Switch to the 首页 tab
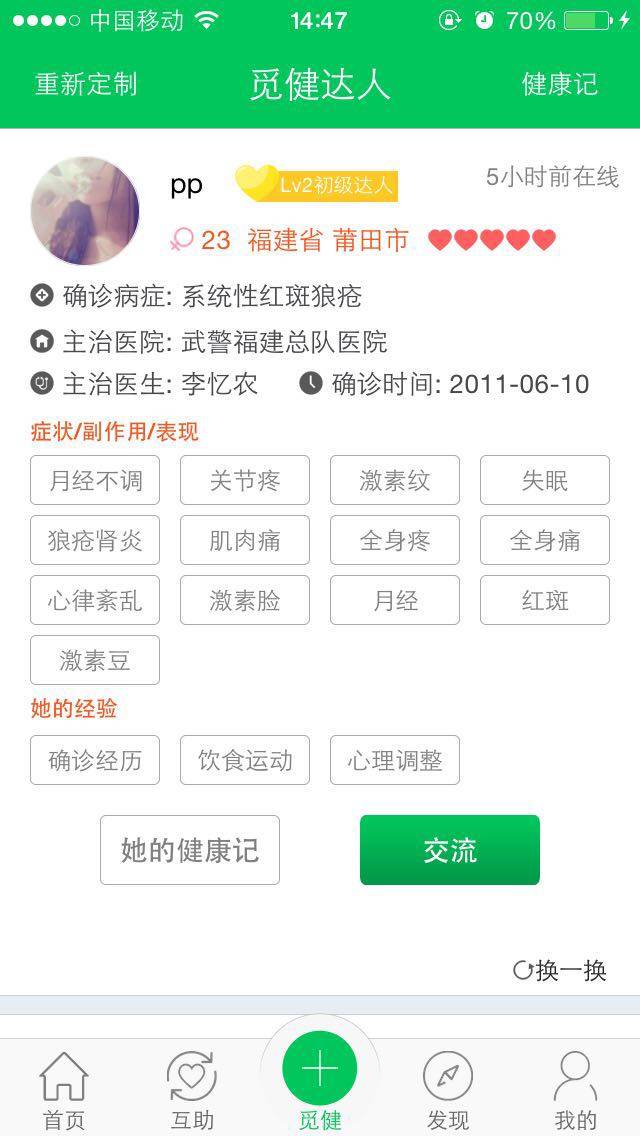 [64, 1090]
